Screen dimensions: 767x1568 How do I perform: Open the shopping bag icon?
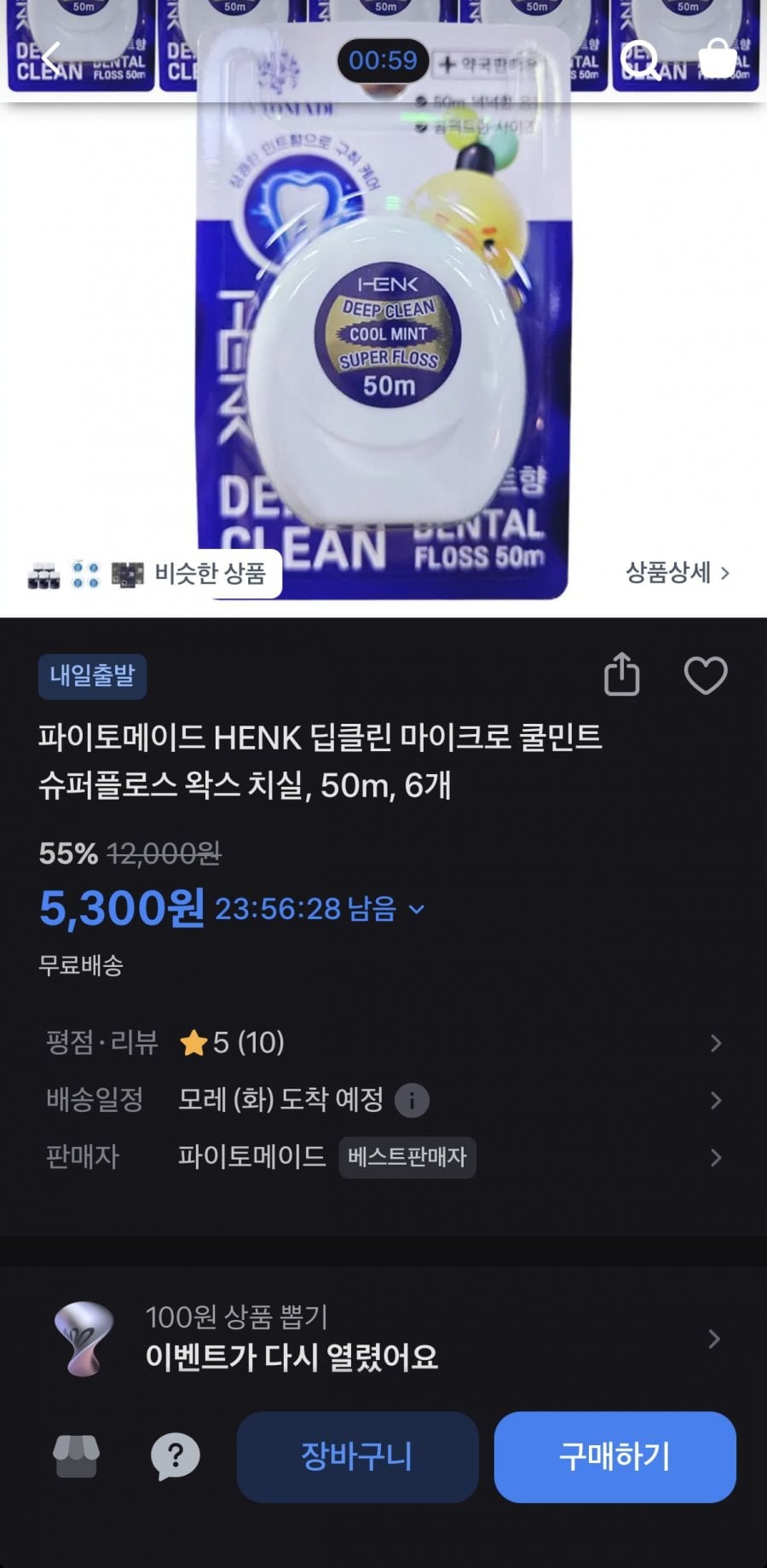point(717,58)
